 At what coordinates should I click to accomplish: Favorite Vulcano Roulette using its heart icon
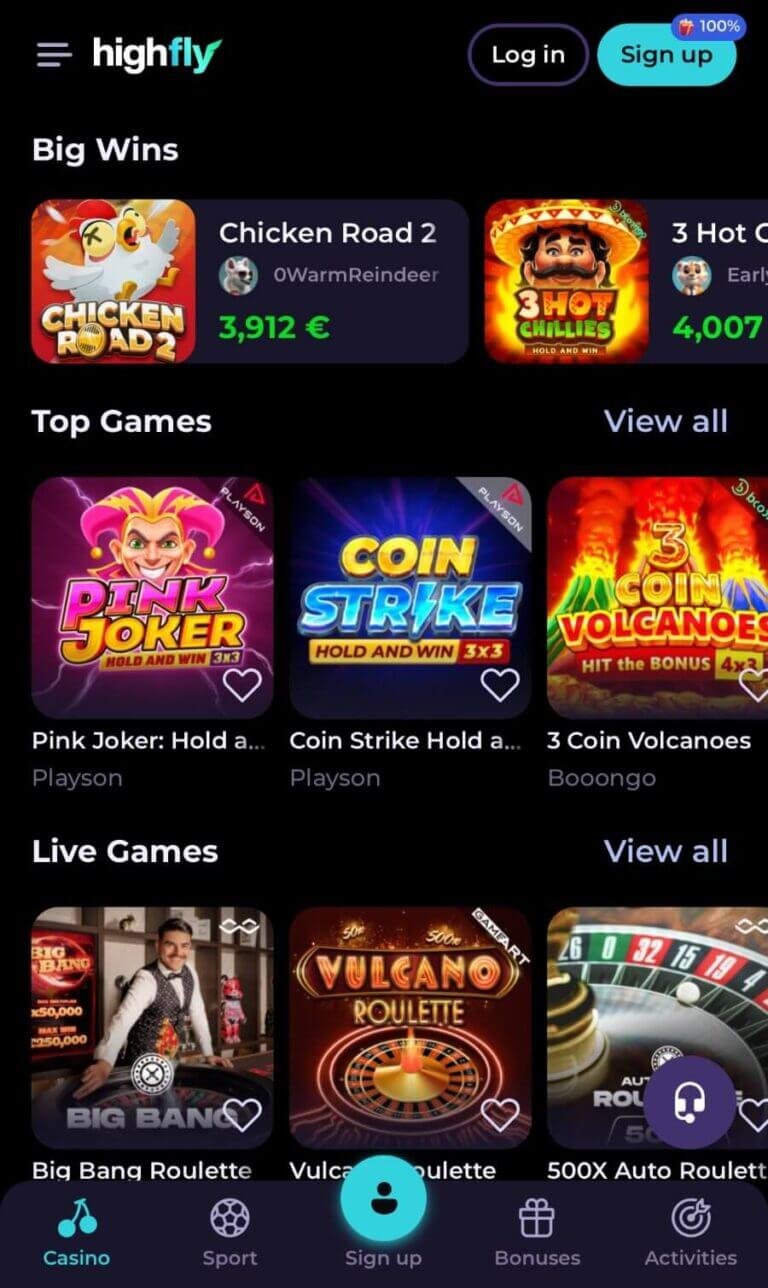(500, 1113)
